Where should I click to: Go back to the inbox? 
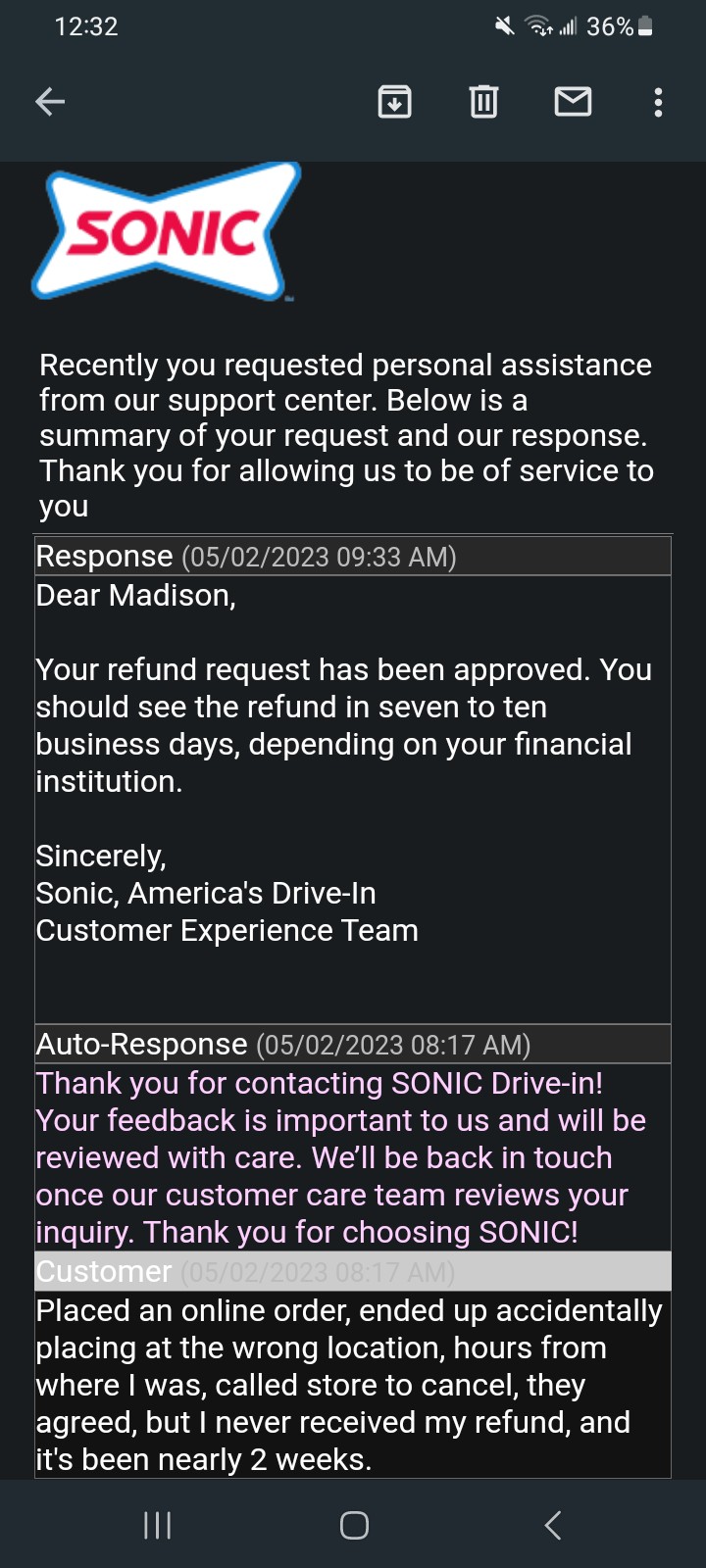point(50,101)
